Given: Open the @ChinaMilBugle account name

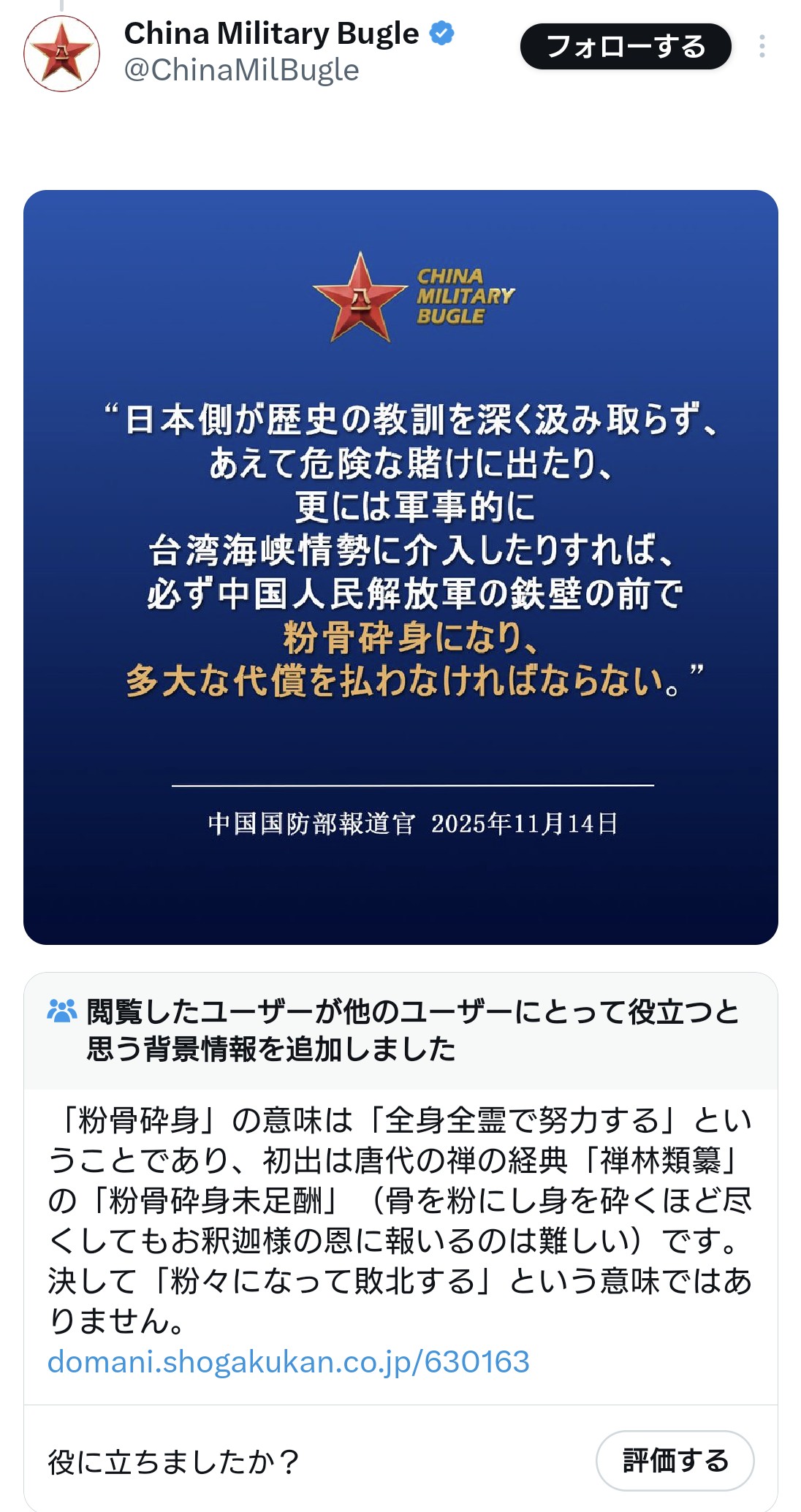Looking at the screenshot, I should point(241,70).
